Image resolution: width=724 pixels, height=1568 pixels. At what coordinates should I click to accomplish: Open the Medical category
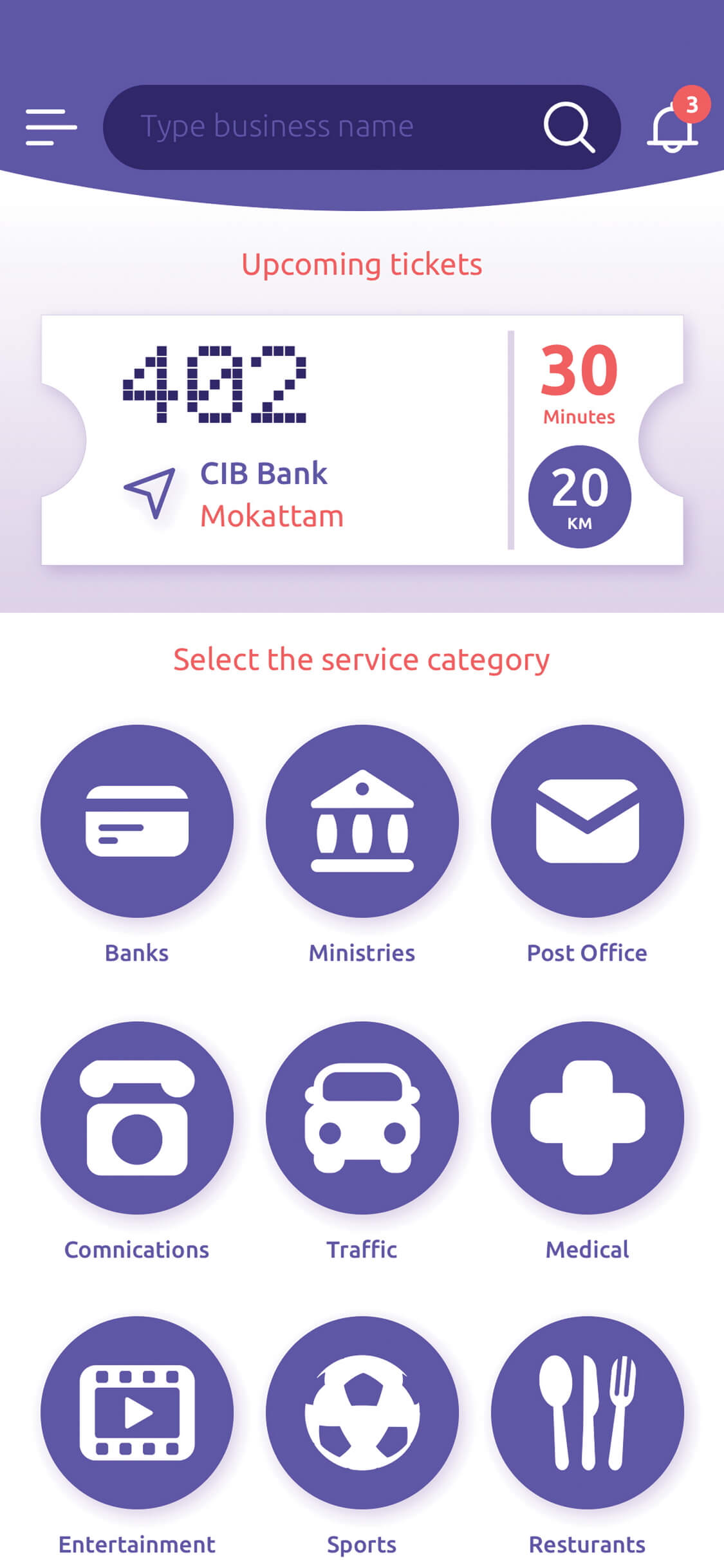pyautogui.click(x=587, y=1117)
